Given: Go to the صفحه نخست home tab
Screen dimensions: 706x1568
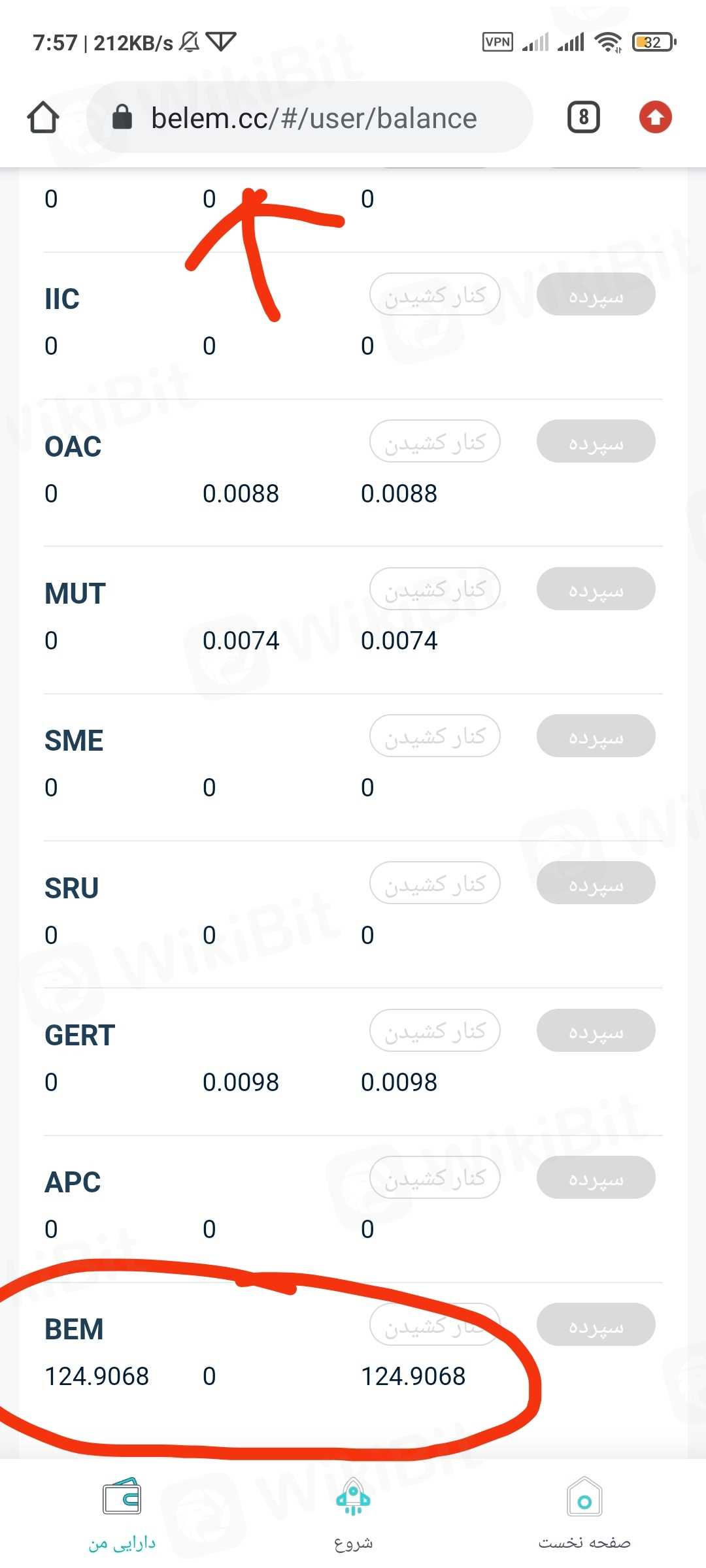Looking at the screenshot, I should (584, 1513).
